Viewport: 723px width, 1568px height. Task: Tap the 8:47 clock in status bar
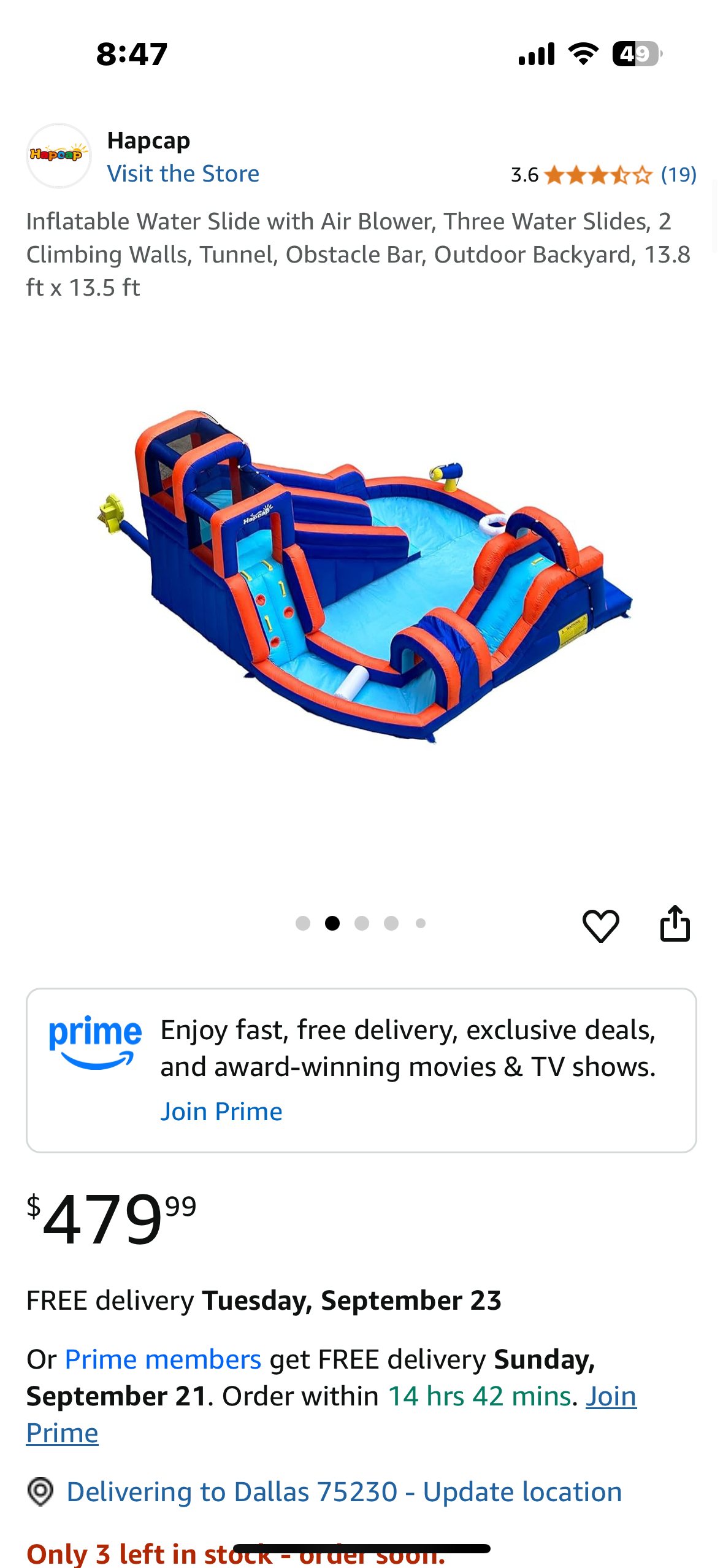pos(130,53)
